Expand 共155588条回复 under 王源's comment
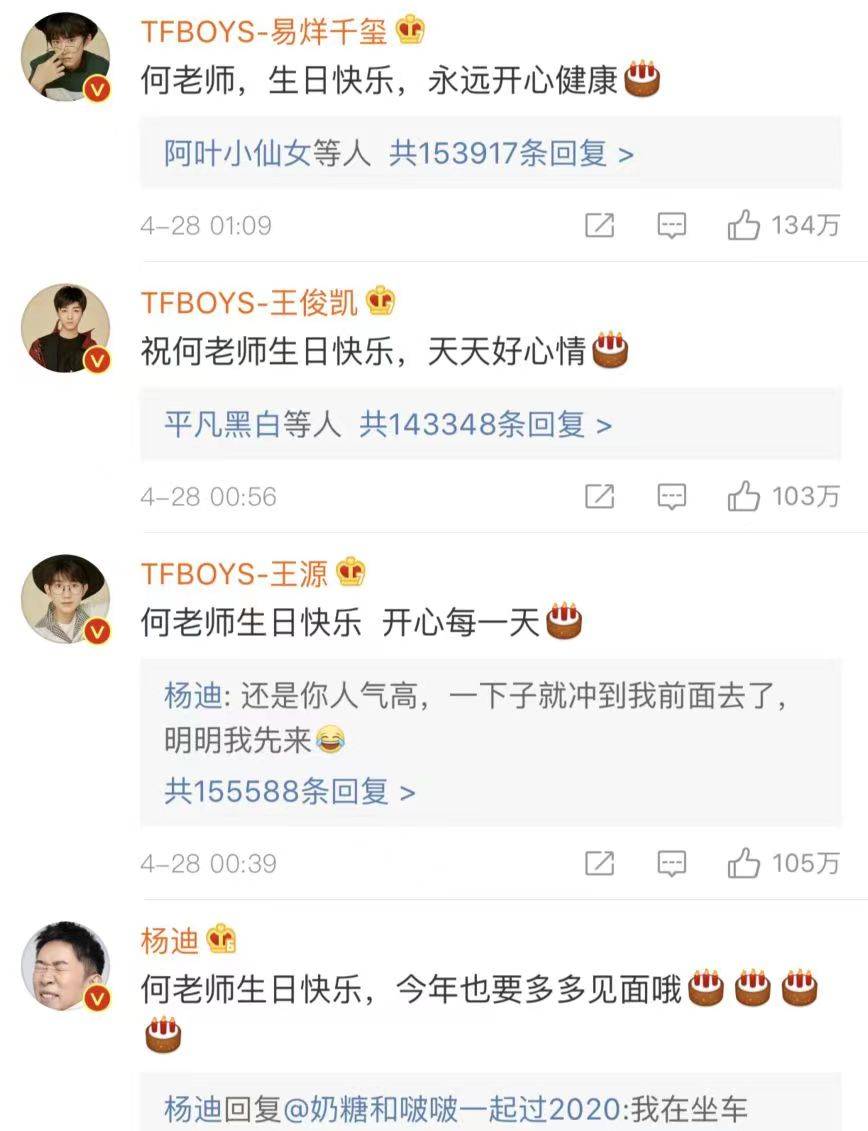The image size is (868, 1131). click(289, 792)
